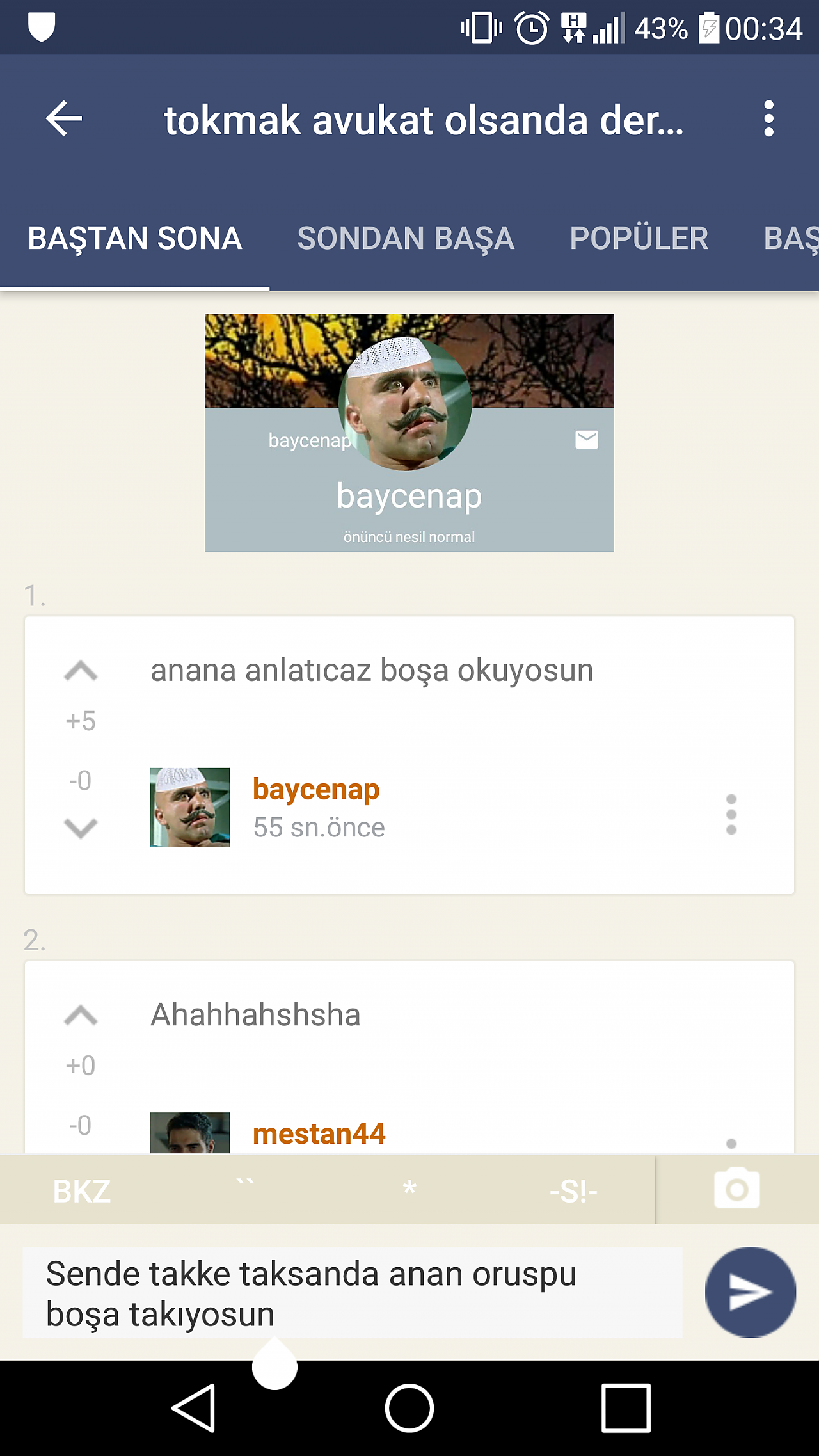Open options menu for baycenap's entry
The image size is (819, 1456).
click(731, 815)
